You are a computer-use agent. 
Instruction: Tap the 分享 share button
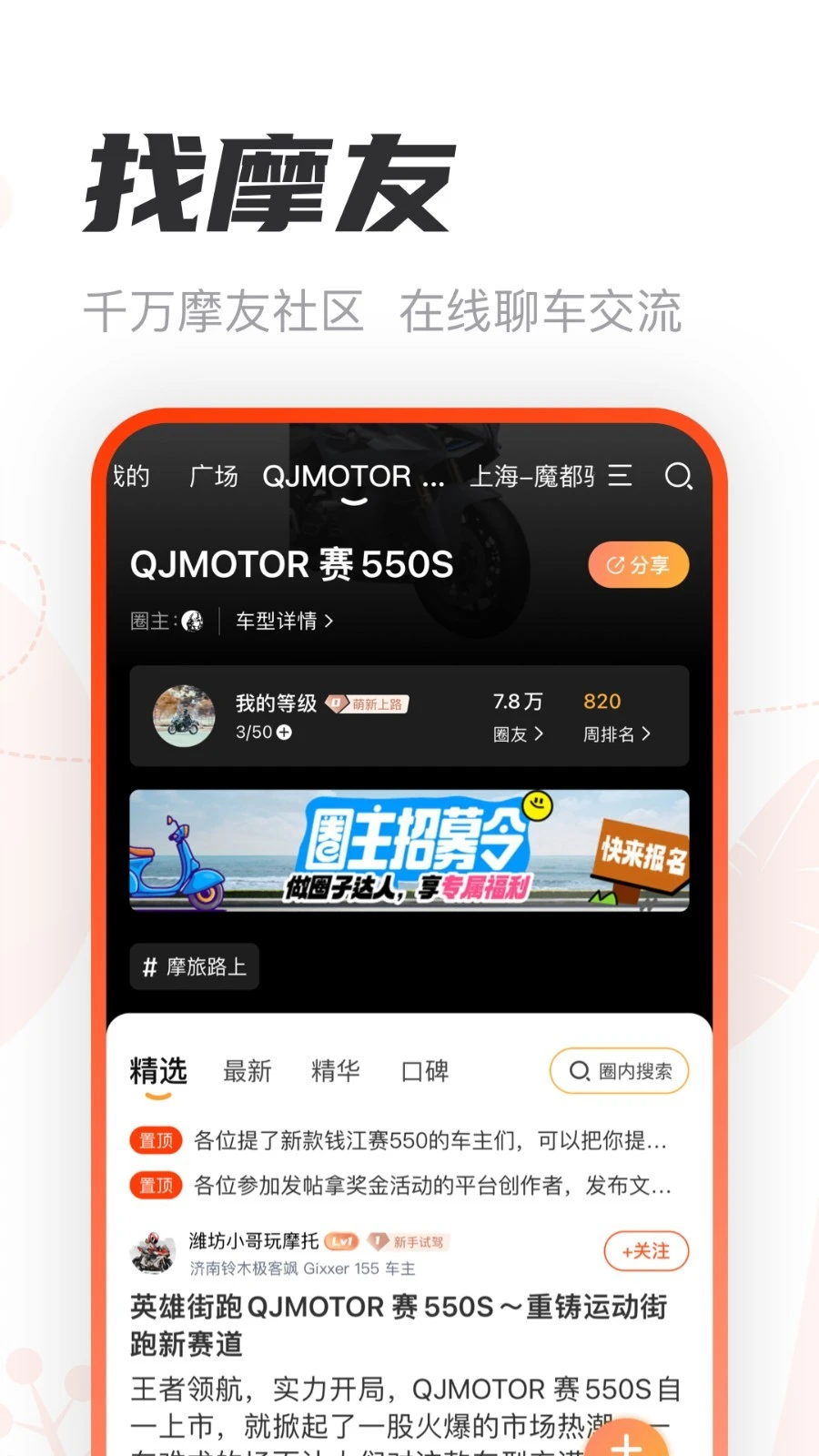click(638, 564)
